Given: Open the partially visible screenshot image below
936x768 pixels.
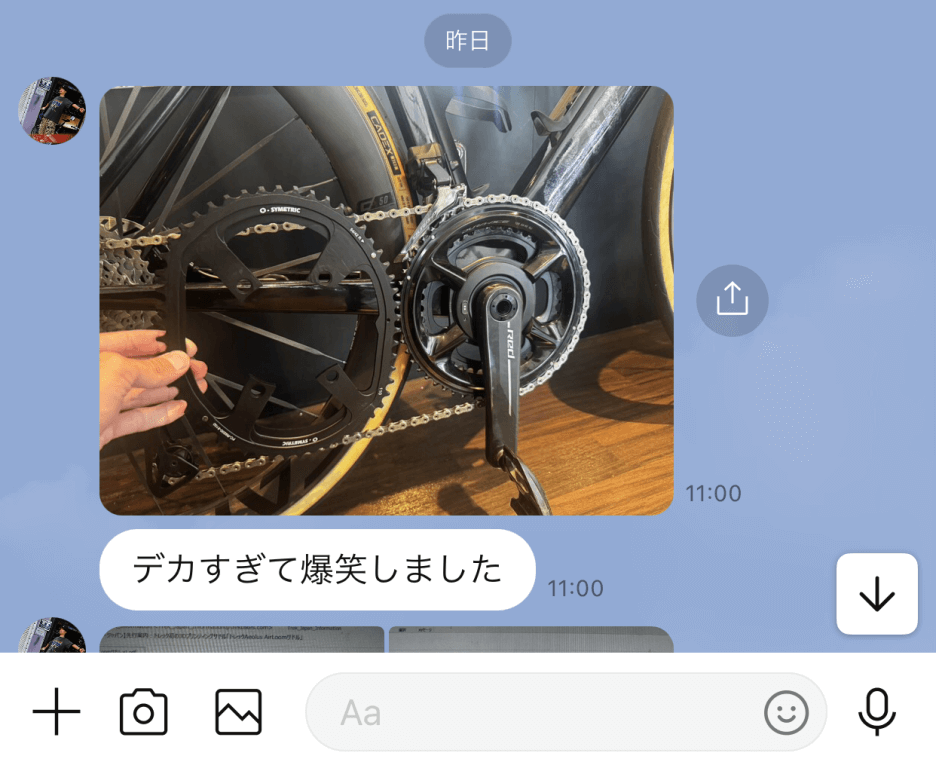Looking at the screenshot, I should [x=242, y=639].
